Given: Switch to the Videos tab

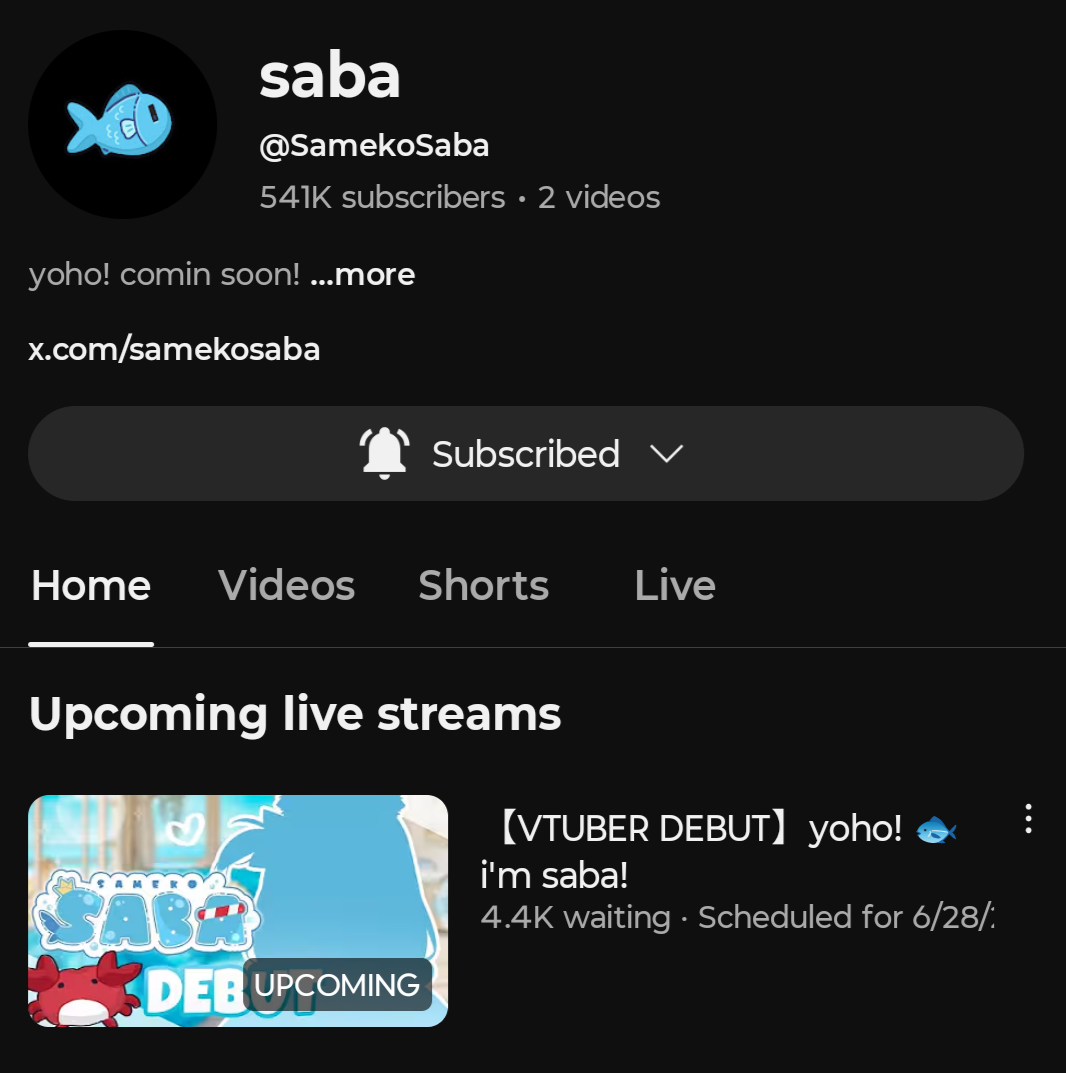Looking at the screenshot, I should (x=286, y=586).
